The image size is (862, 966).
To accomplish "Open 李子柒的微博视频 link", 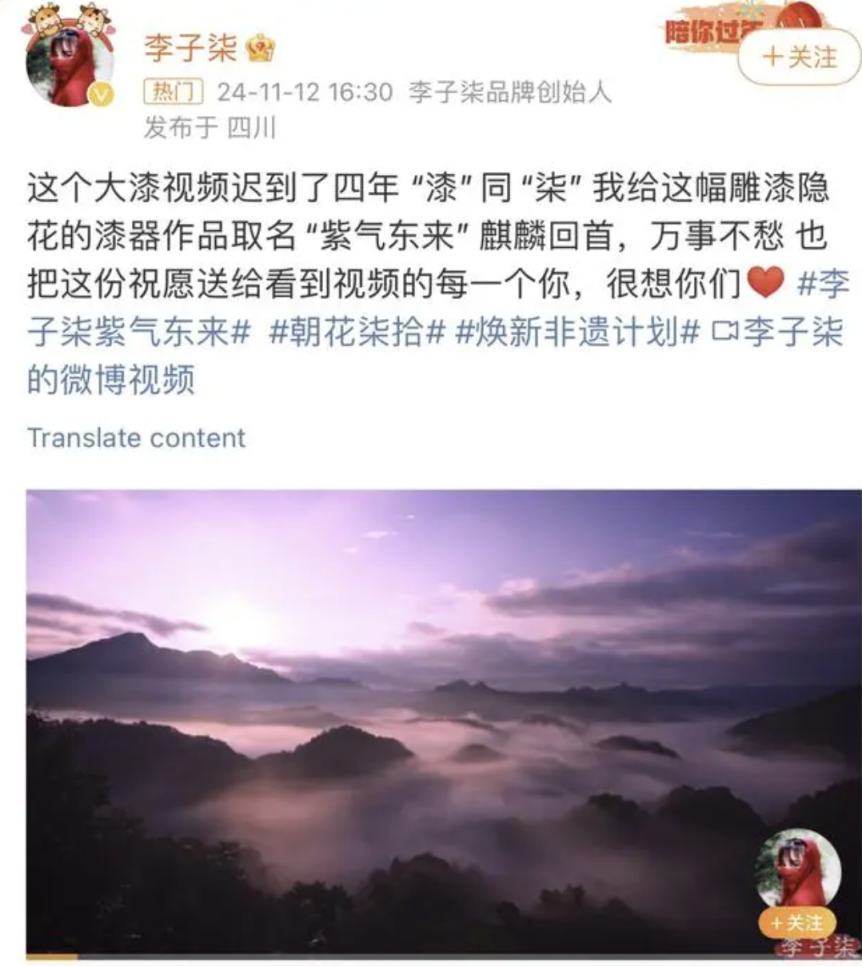I will 110,381.
